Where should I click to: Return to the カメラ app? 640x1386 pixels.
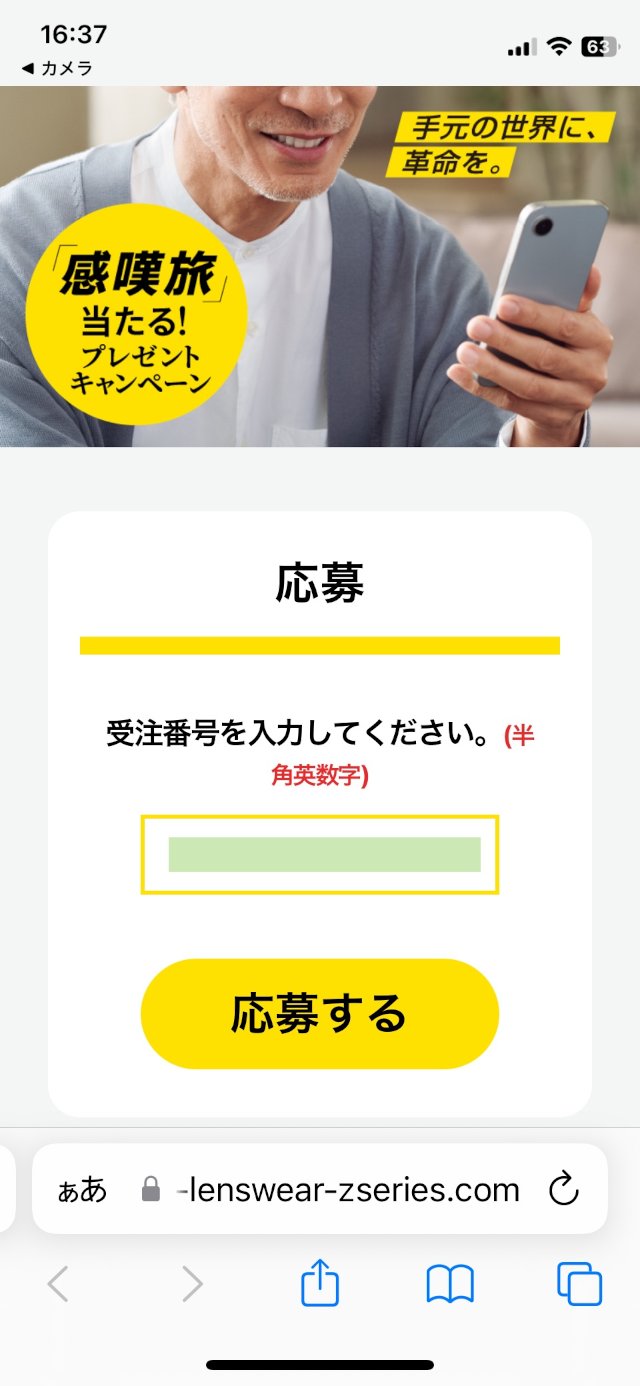(57, 68)
